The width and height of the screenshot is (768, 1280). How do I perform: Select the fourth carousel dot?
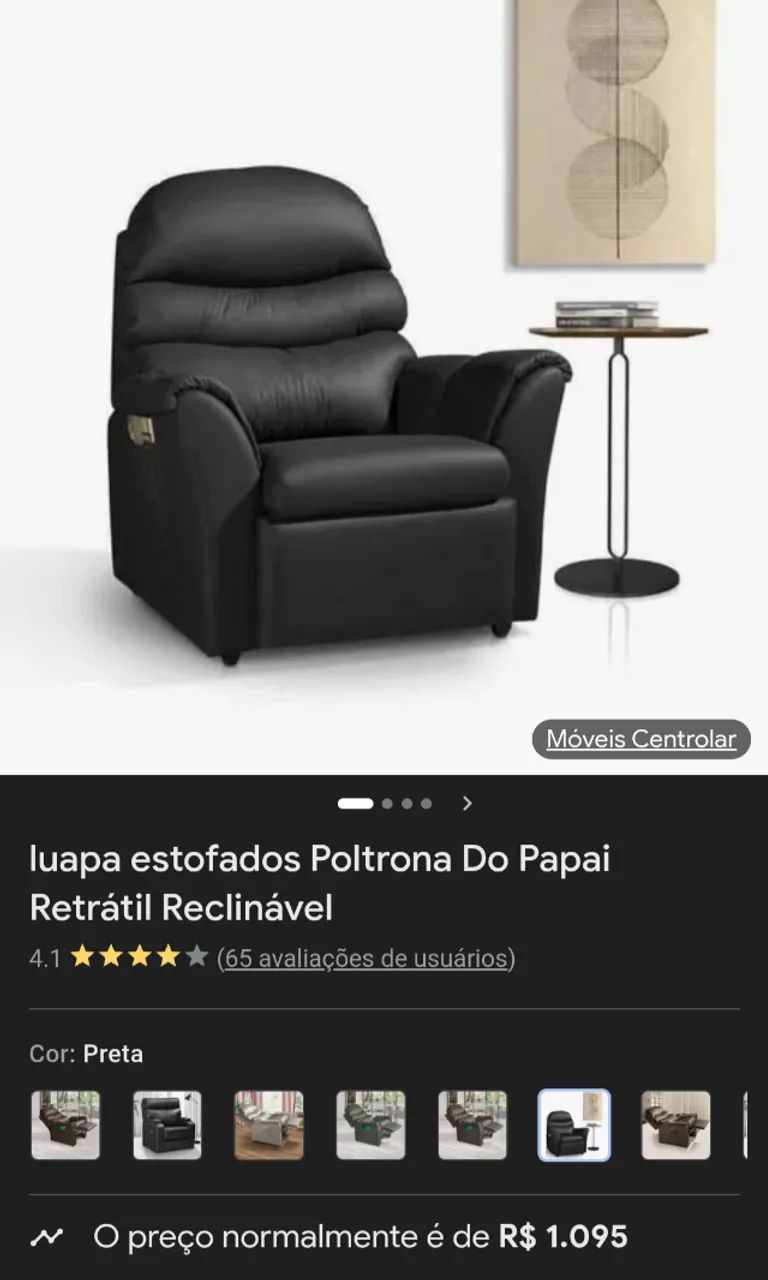tap(428, 802)
